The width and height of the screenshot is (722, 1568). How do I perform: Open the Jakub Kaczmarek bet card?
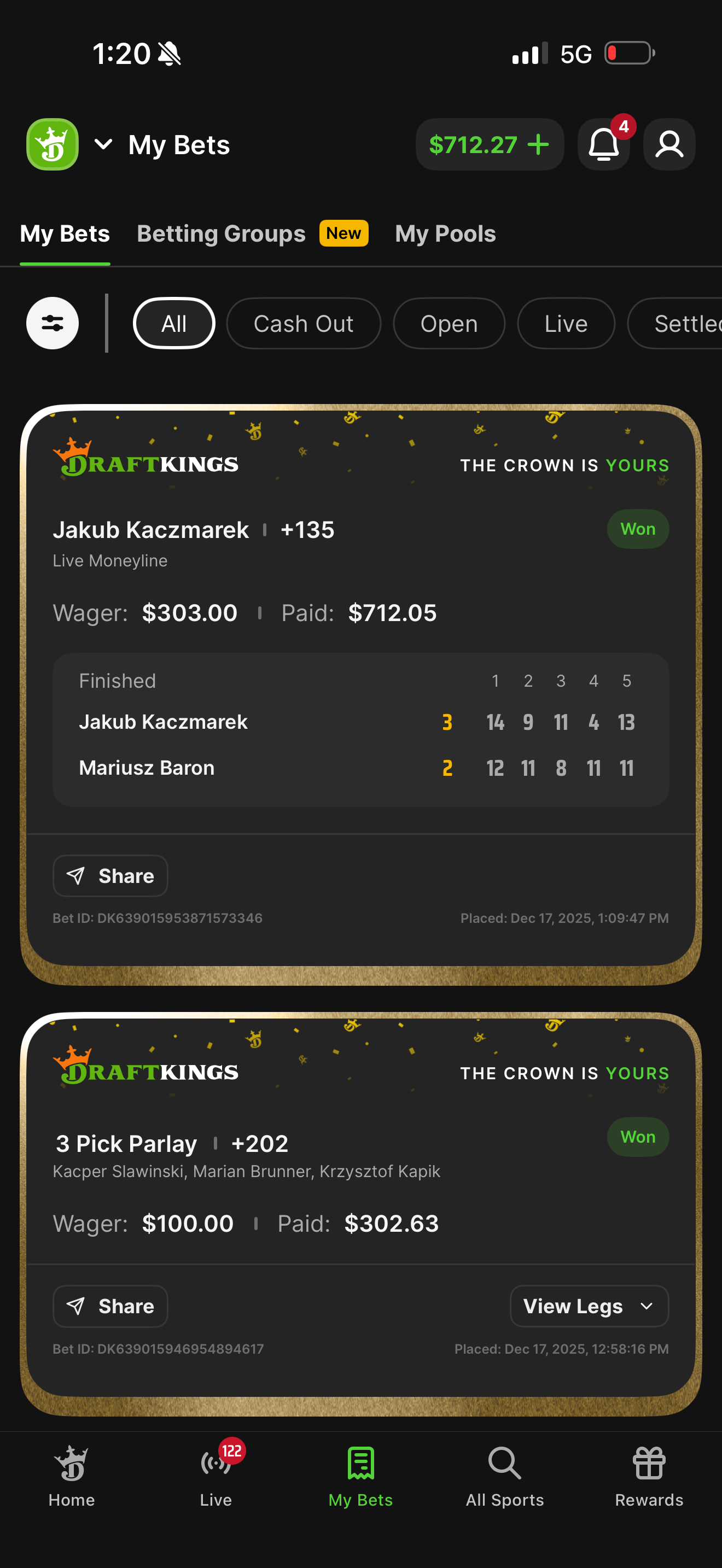(x=304, y=542)
